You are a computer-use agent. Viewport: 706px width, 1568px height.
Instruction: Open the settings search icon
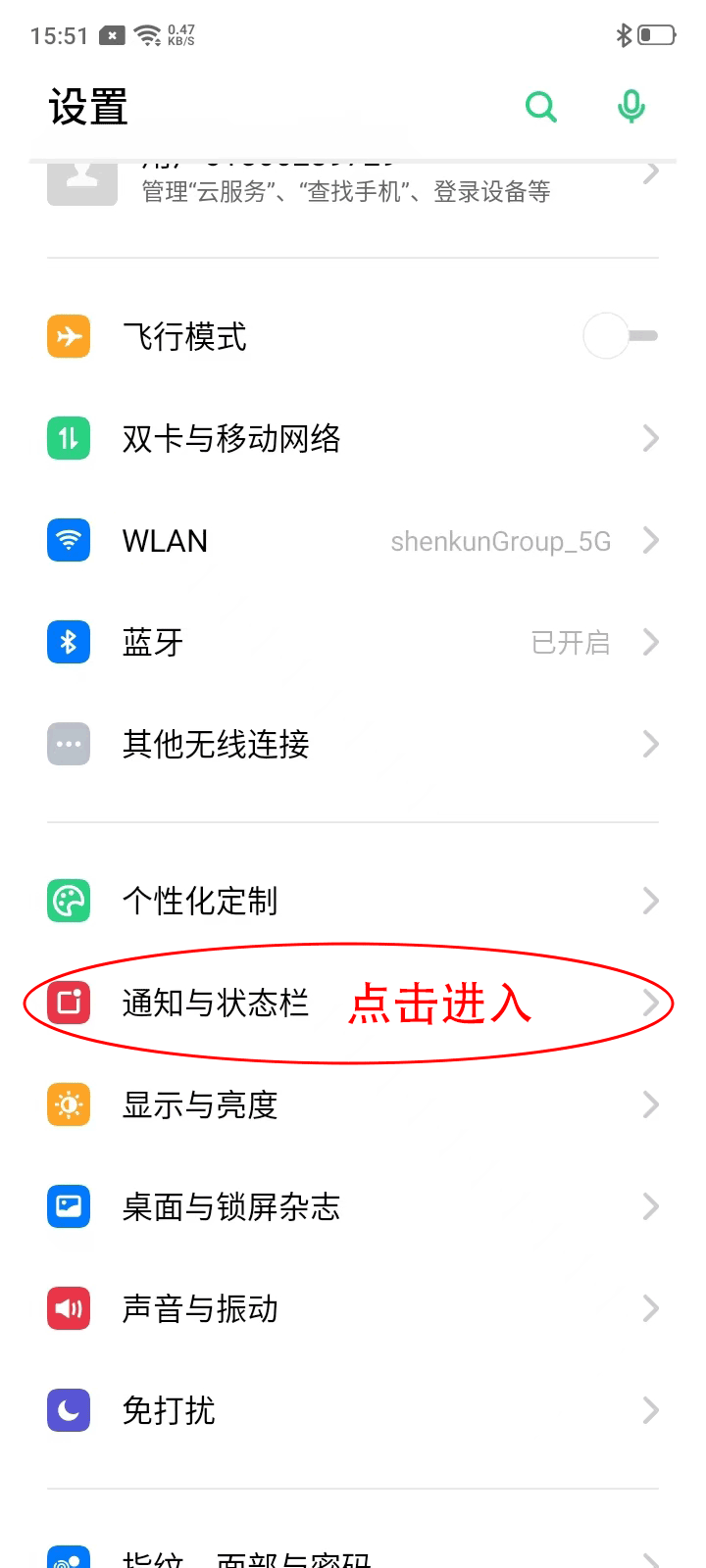pos(540,106)
